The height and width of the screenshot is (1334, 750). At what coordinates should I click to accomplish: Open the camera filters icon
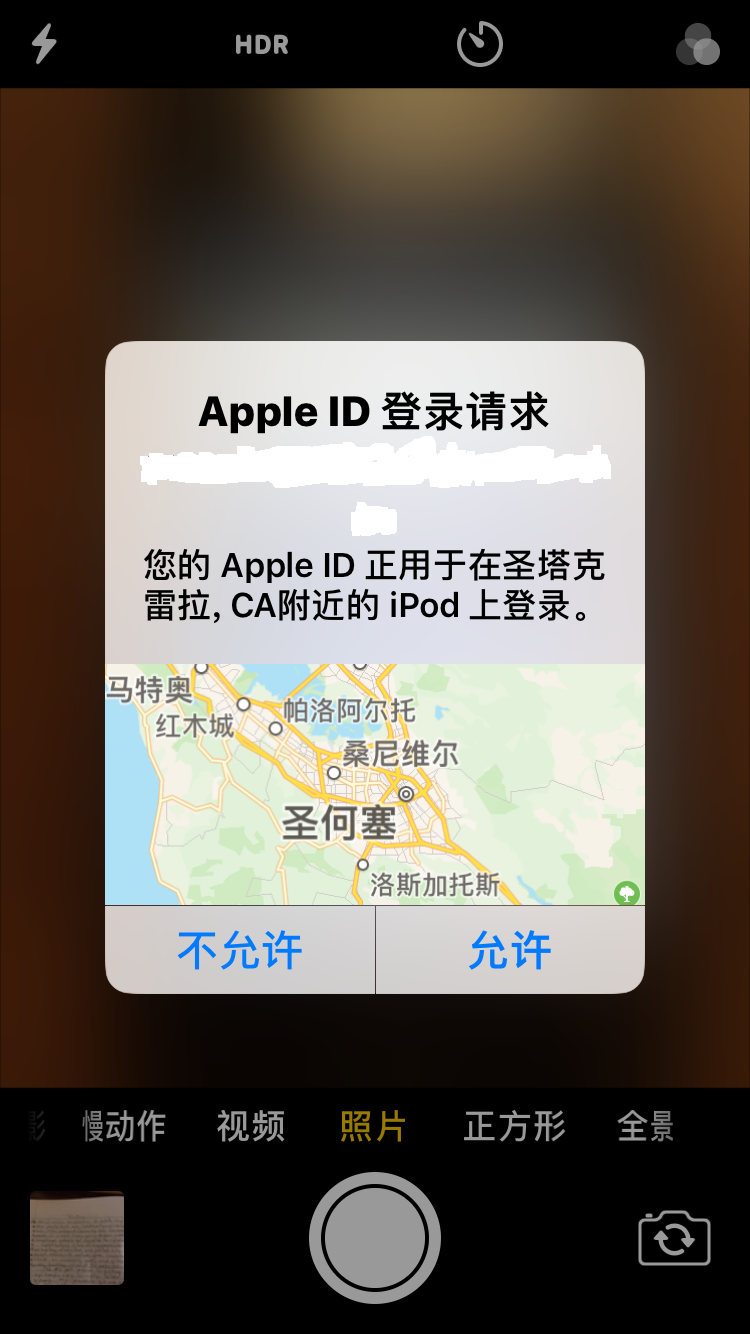pos(698,45)
